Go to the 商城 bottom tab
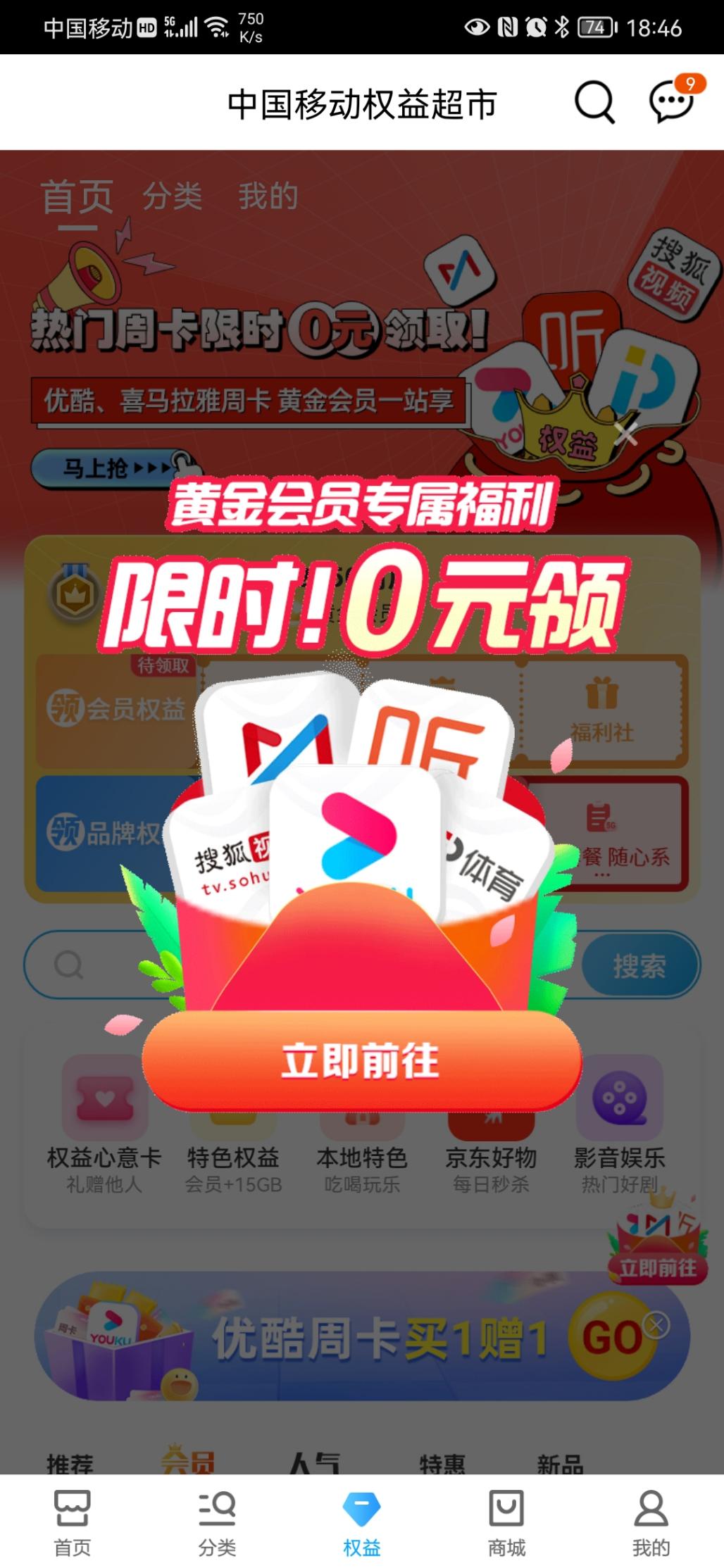The width and height of the screenshot is (724, 1568). (x=506, y=1522)
